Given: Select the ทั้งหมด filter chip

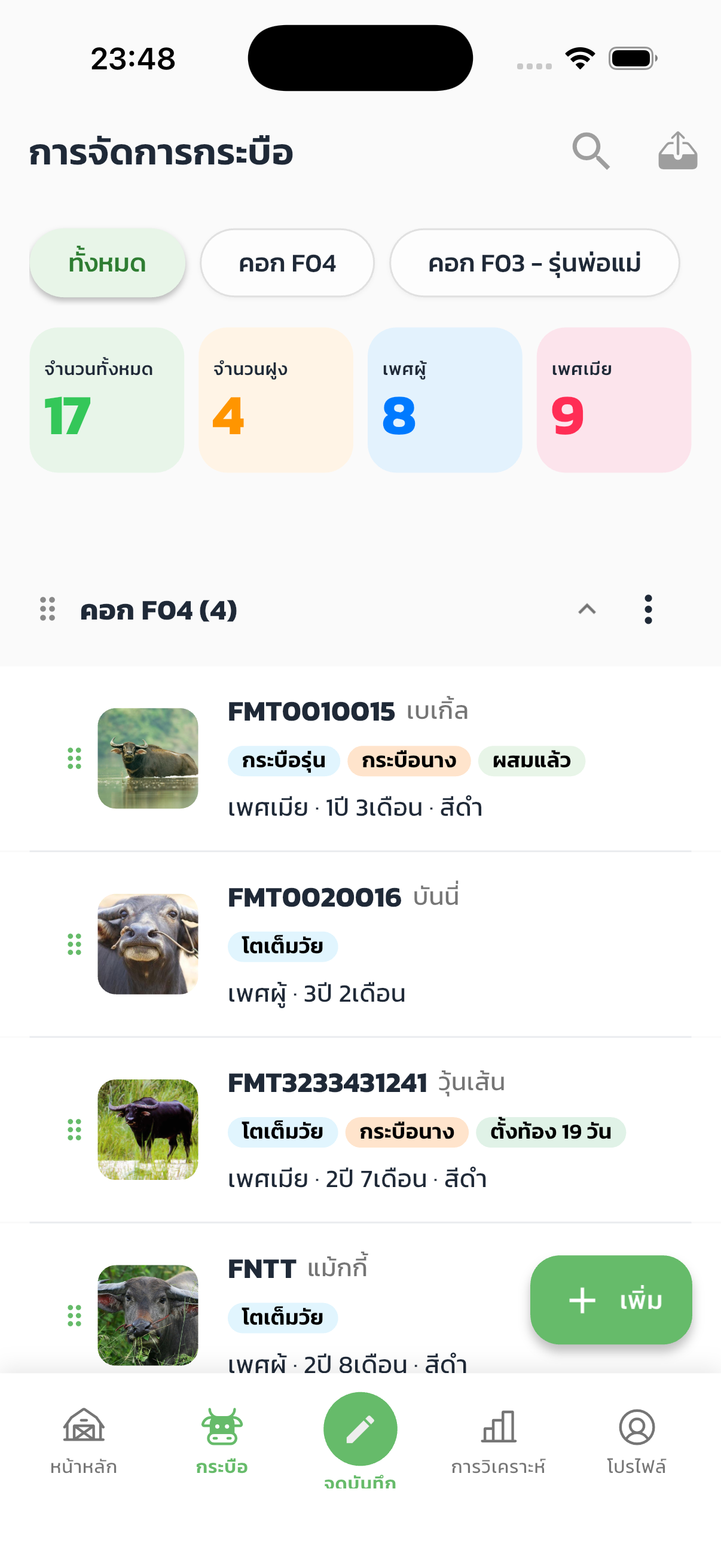Looking at the screenshot, I should coord(107,263).
